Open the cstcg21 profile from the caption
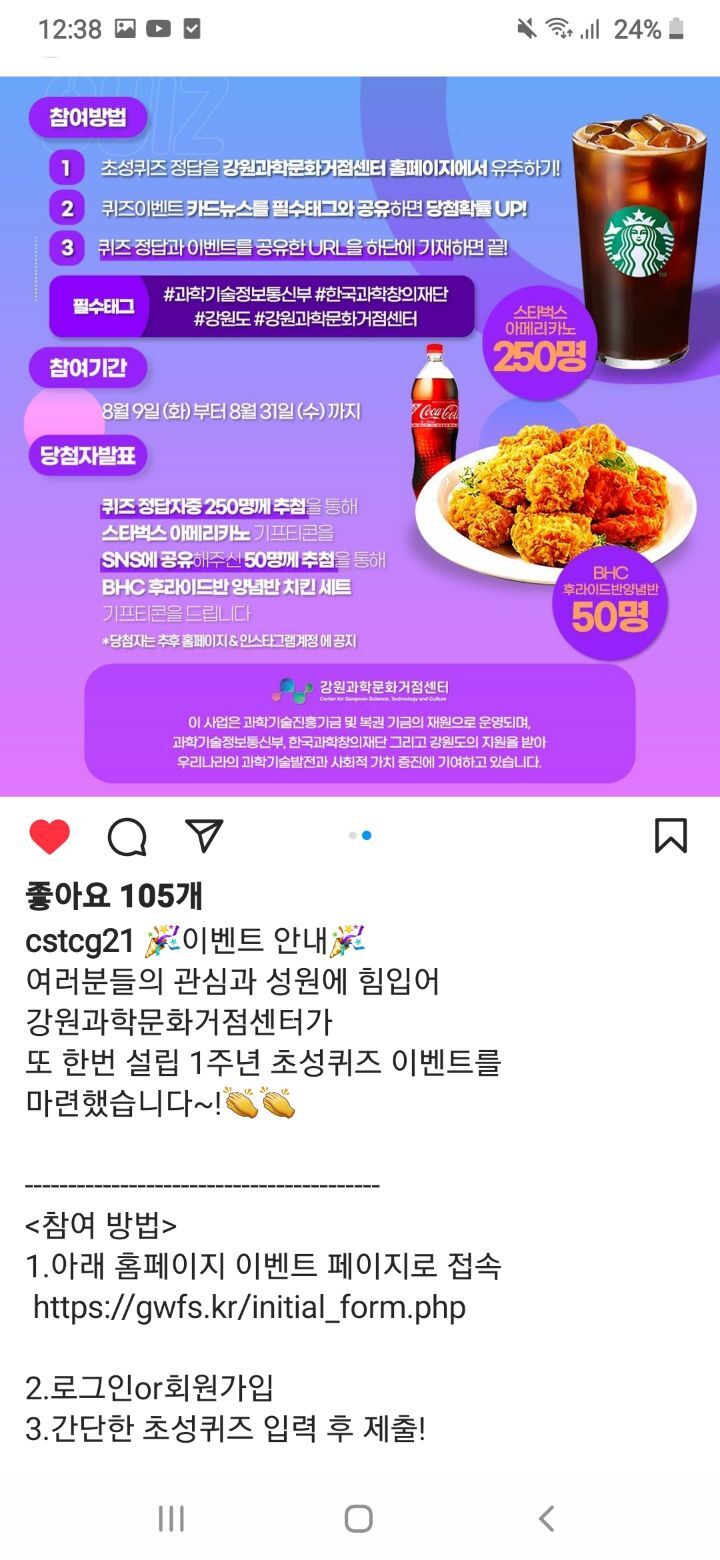This screenshot has height=1560, width=720. [x=79, y=941]
